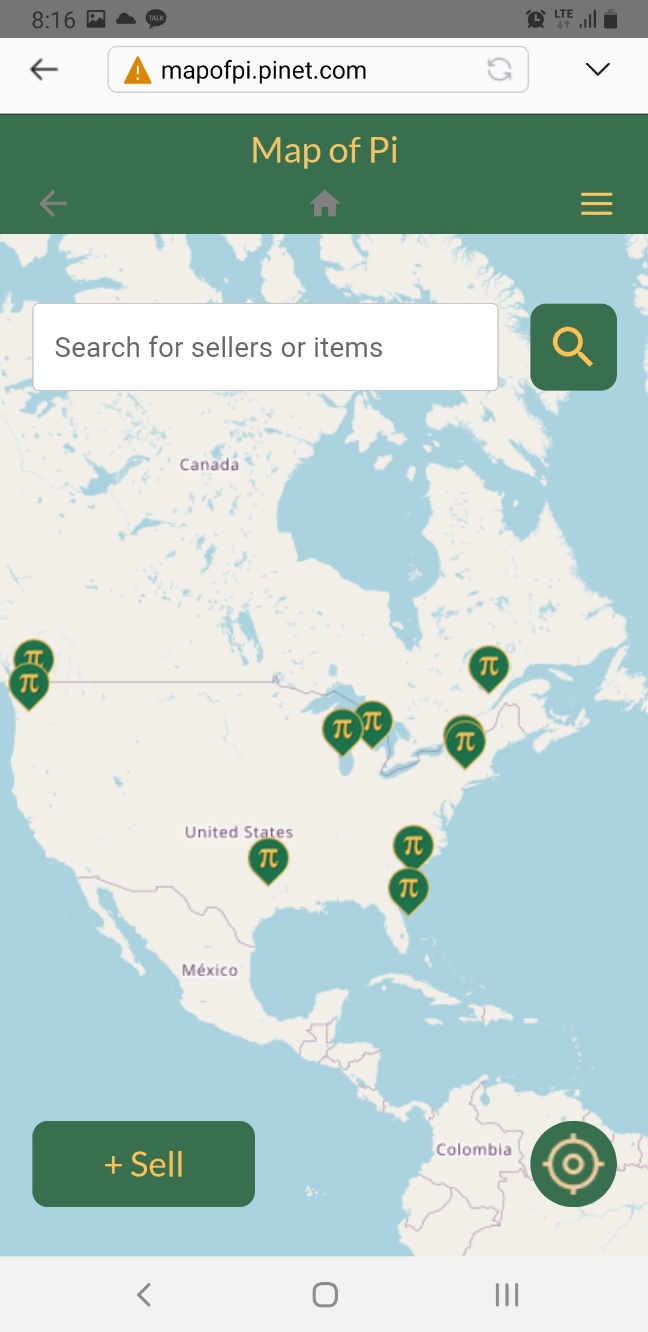
Task: Expand the browser dropdown chevron
Action: (597, 69)
